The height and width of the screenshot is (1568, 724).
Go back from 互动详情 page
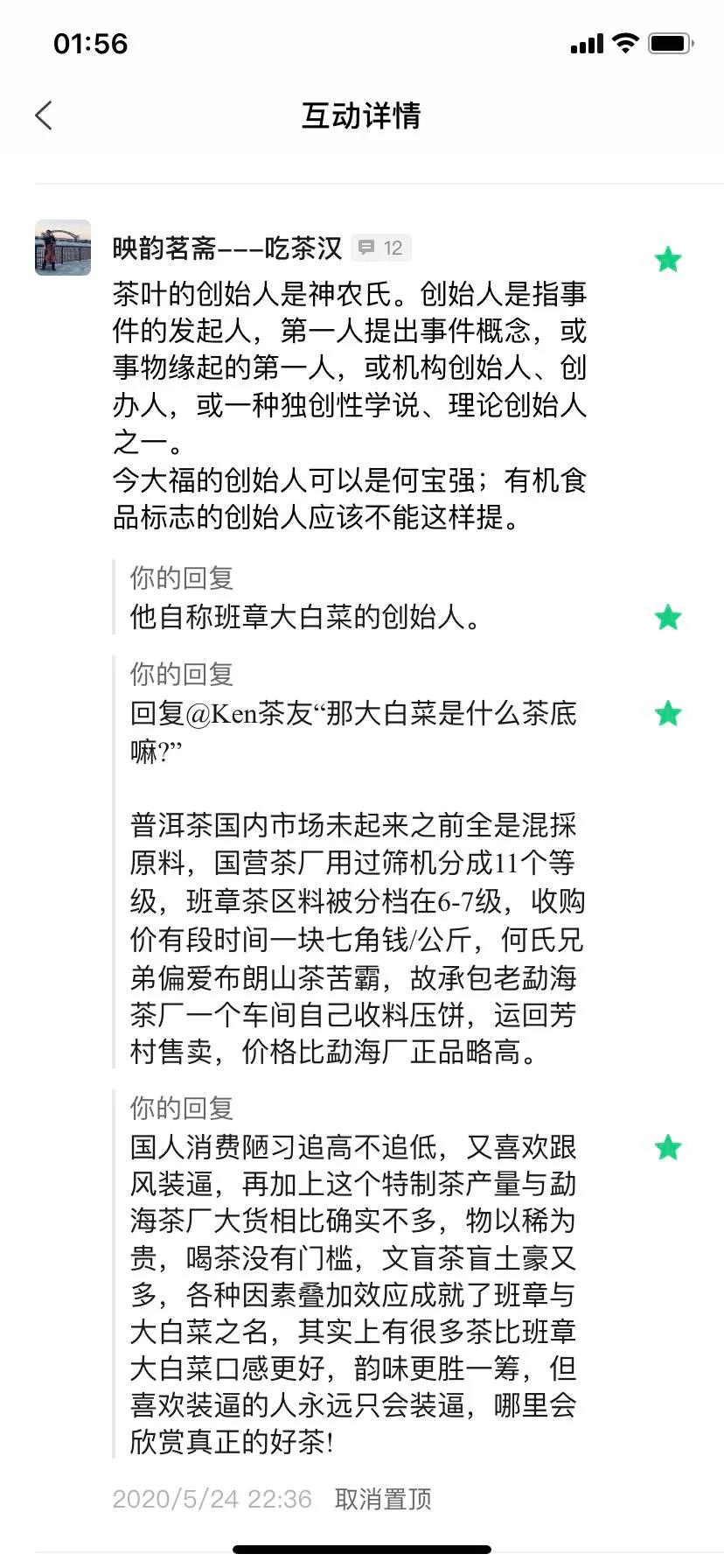click(44, 115)
